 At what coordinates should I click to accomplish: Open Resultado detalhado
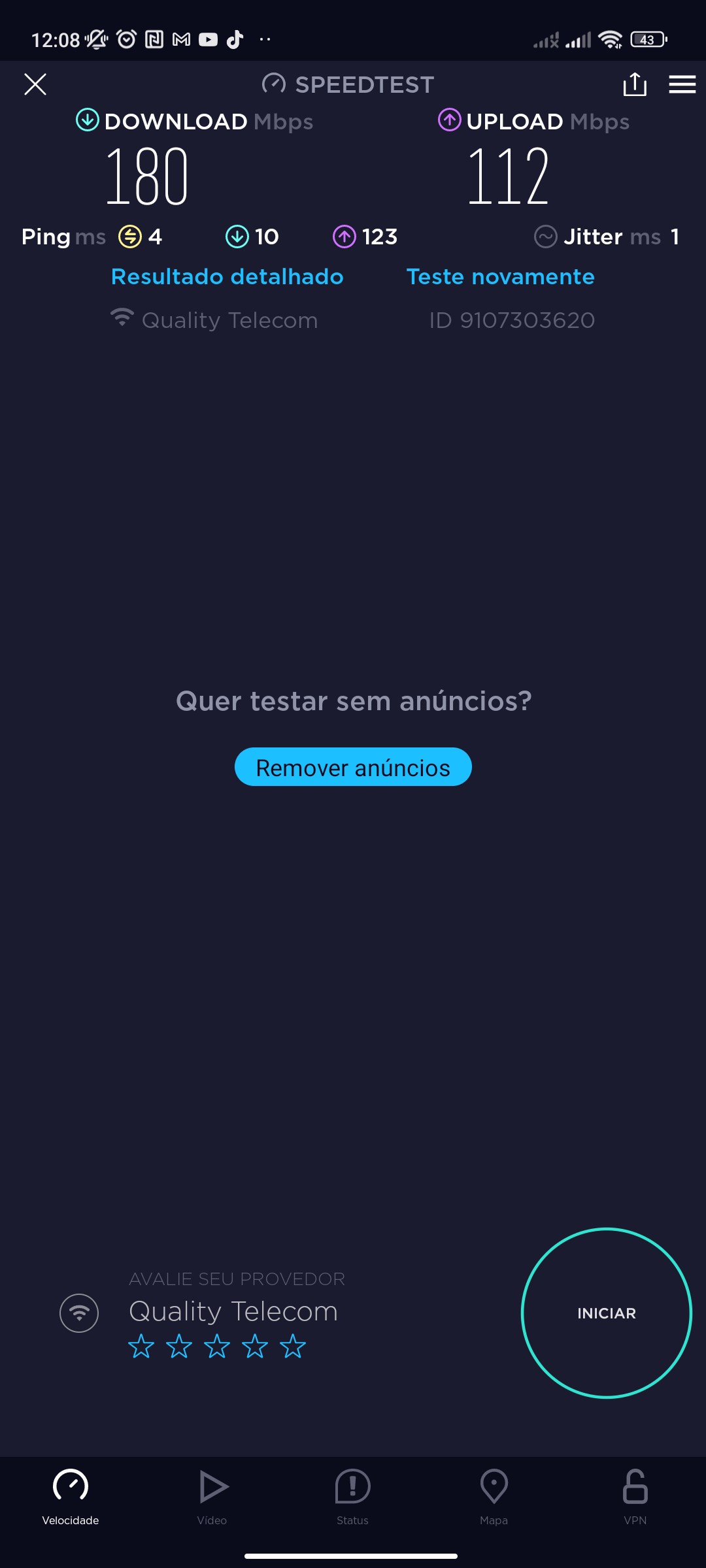tap(227, 276)
